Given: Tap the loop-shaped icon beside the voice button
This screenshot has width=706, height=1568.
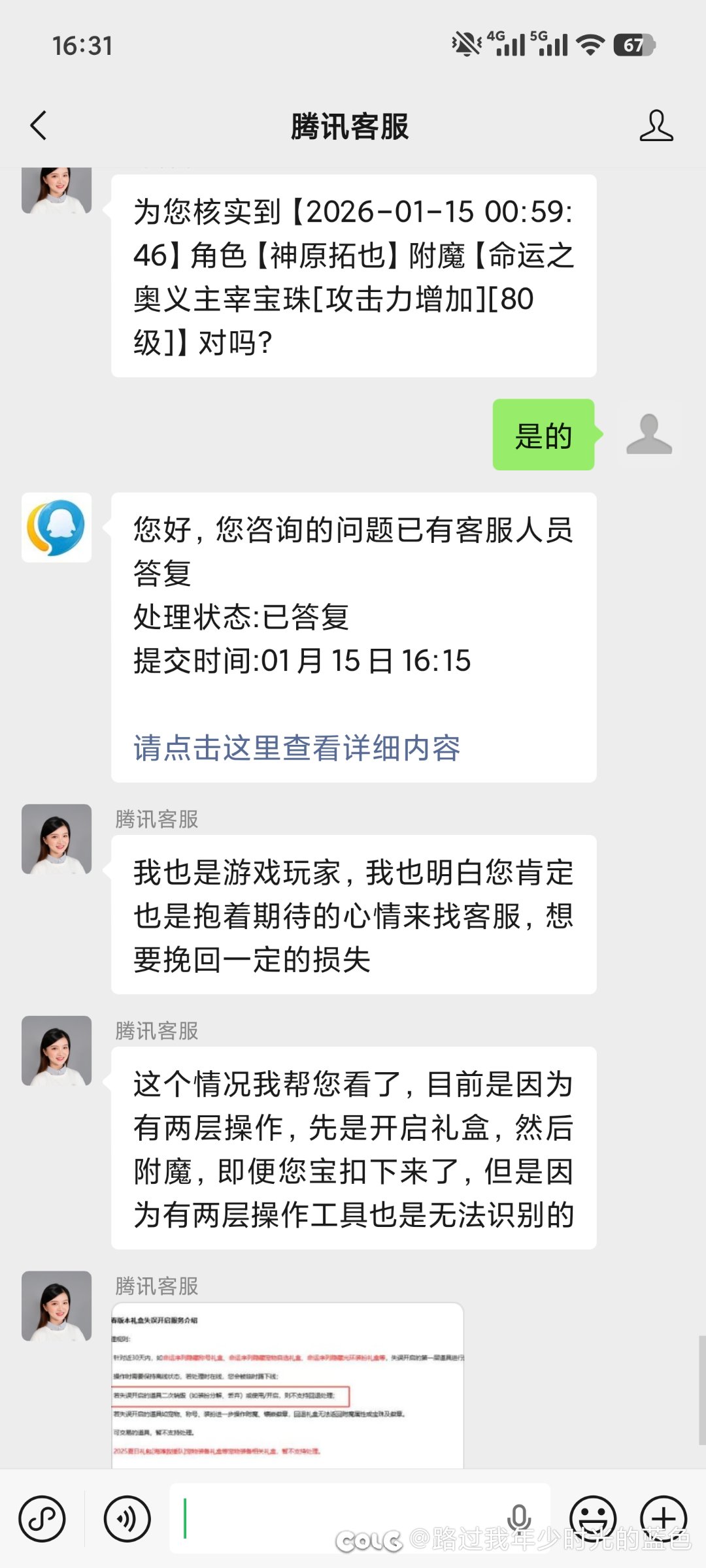Looking at the screenshot, I should (x=42, y=1519).
